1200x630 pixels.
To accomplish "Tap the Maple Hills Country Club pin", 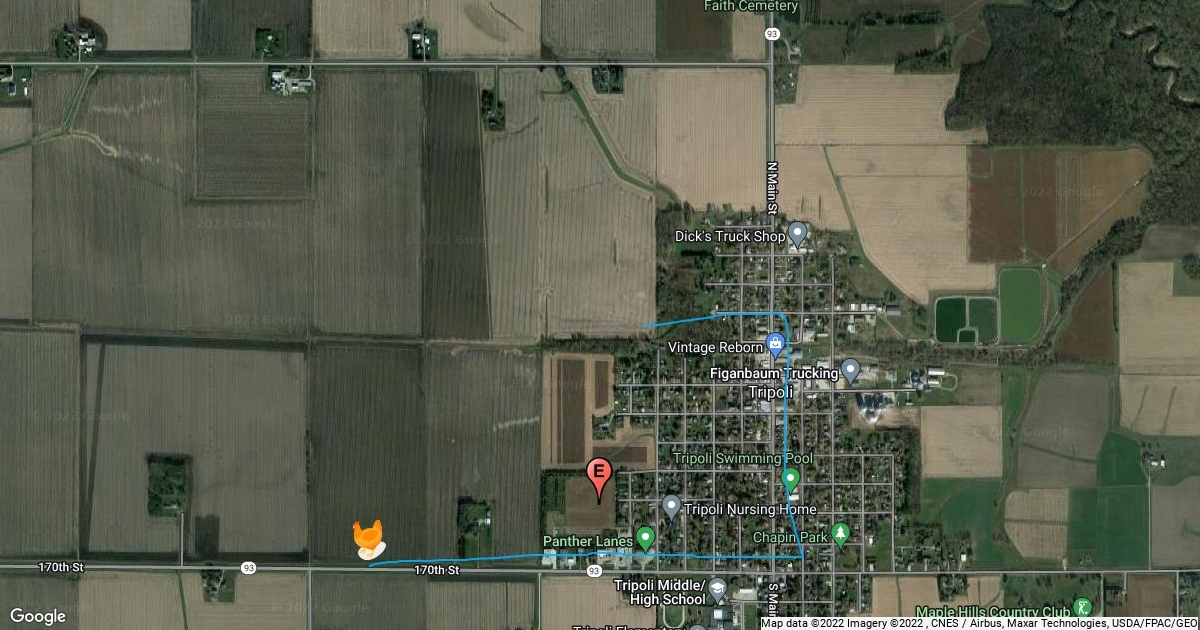I will (1082, 607).
